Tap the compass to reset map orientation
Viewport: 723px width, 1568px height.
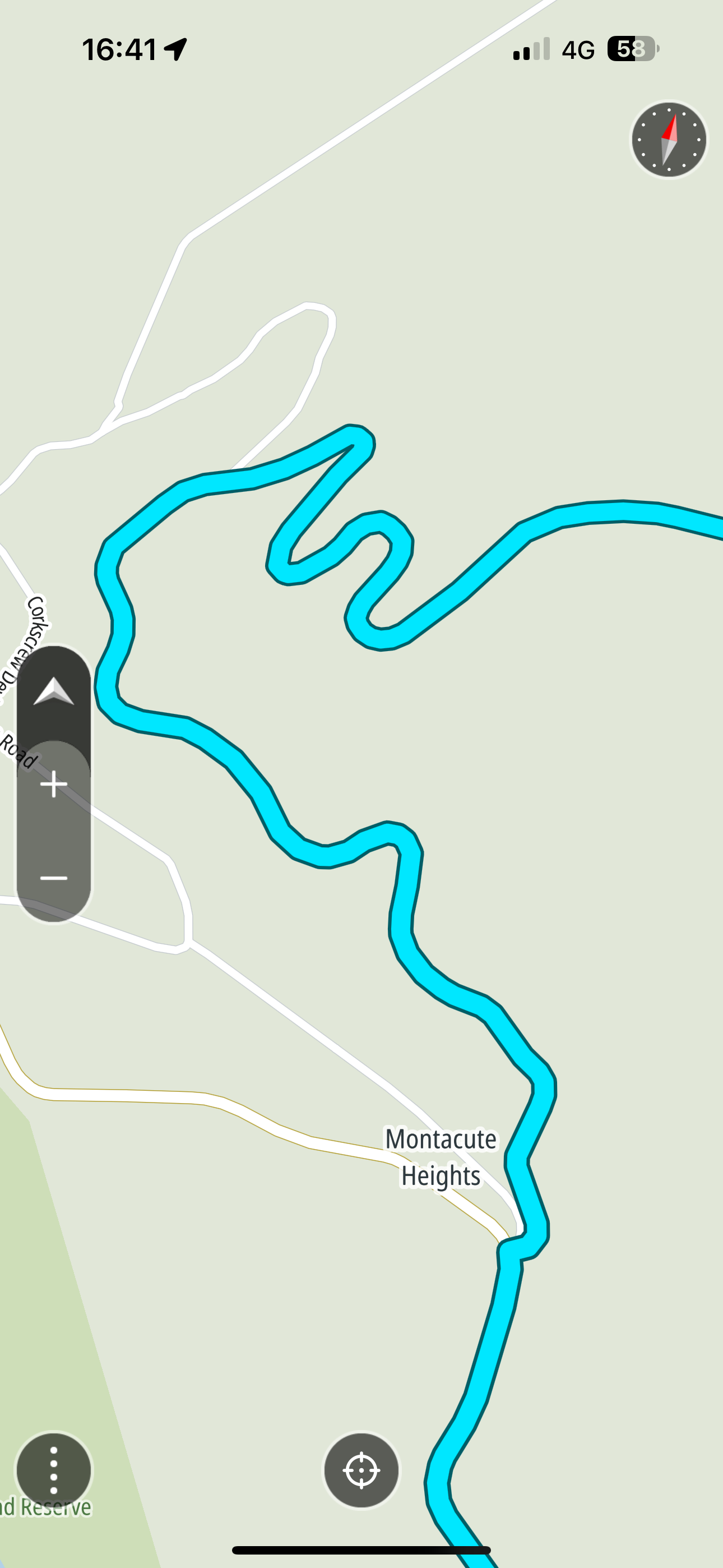point(669,140)
